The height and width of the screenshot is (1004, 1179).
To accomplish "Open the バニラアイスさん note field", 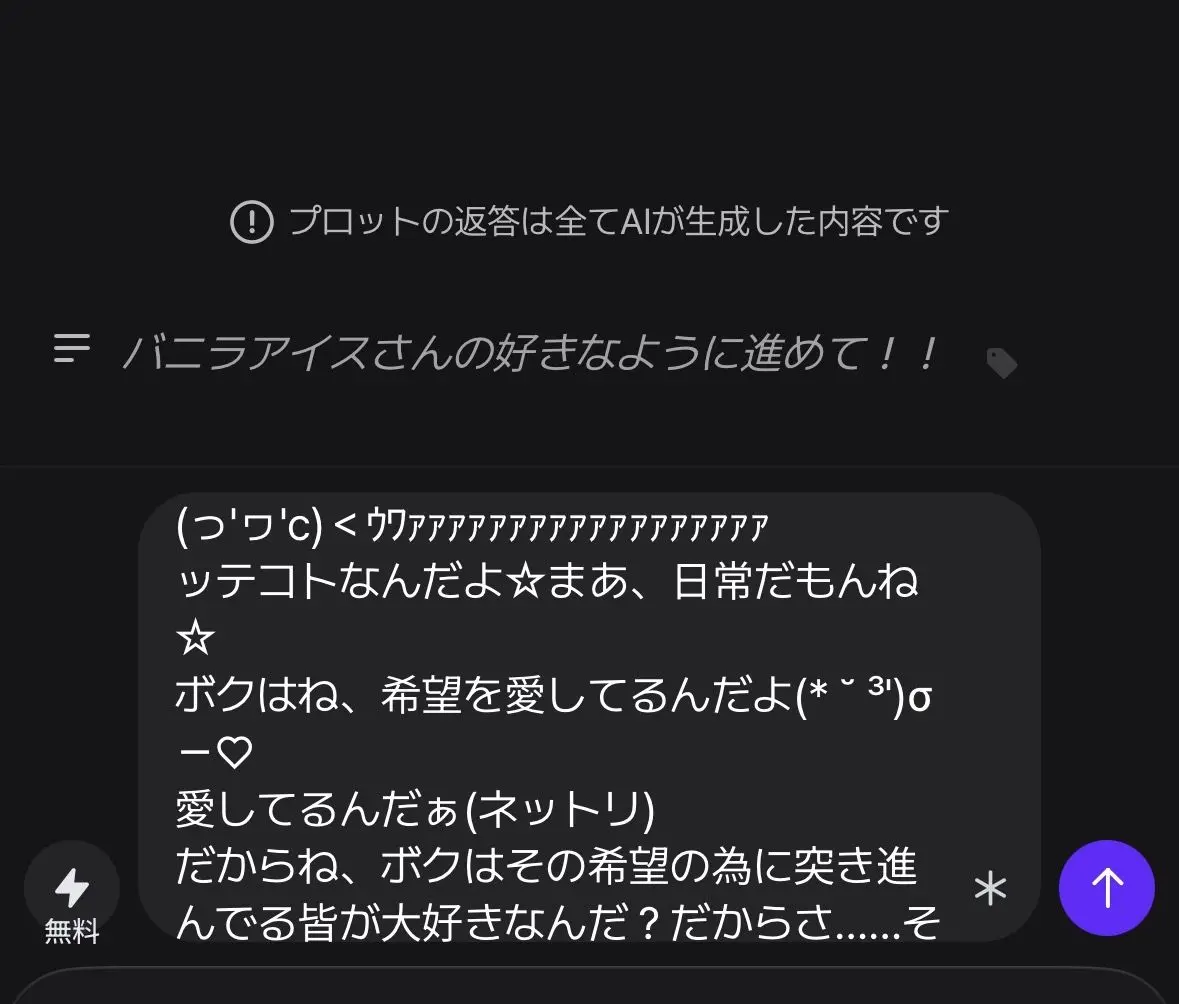I will (529, 353).
